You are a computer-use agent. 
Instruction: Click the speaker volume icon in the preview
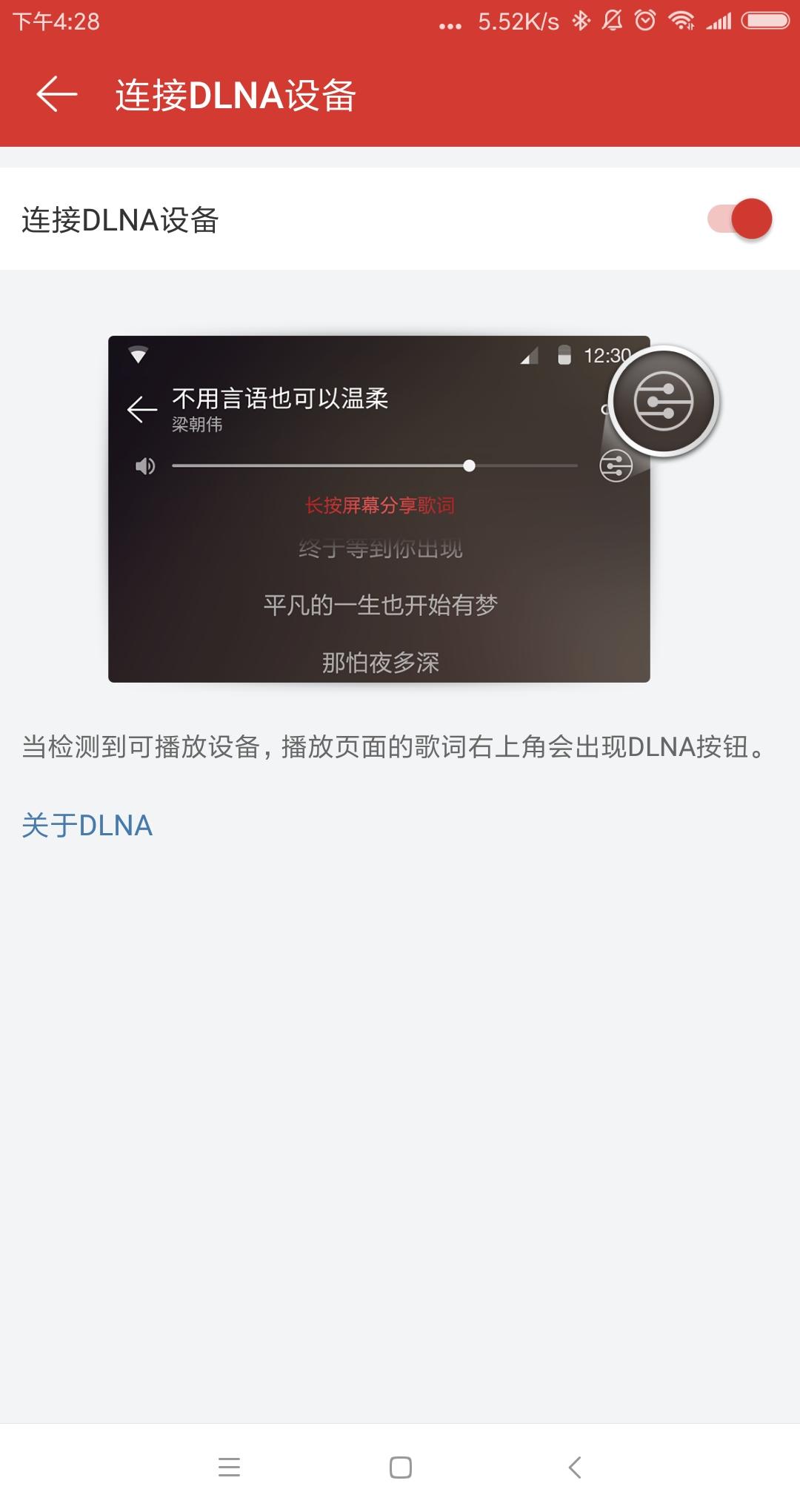(x=145, y=465)
